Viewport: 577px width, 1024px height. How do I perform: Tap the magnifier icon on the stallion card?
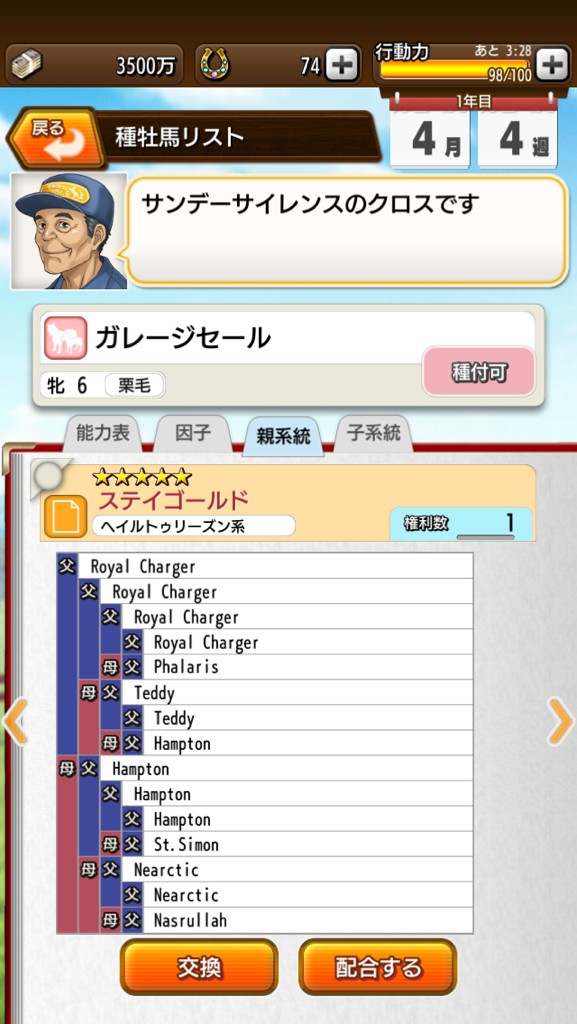coord(49,477)
